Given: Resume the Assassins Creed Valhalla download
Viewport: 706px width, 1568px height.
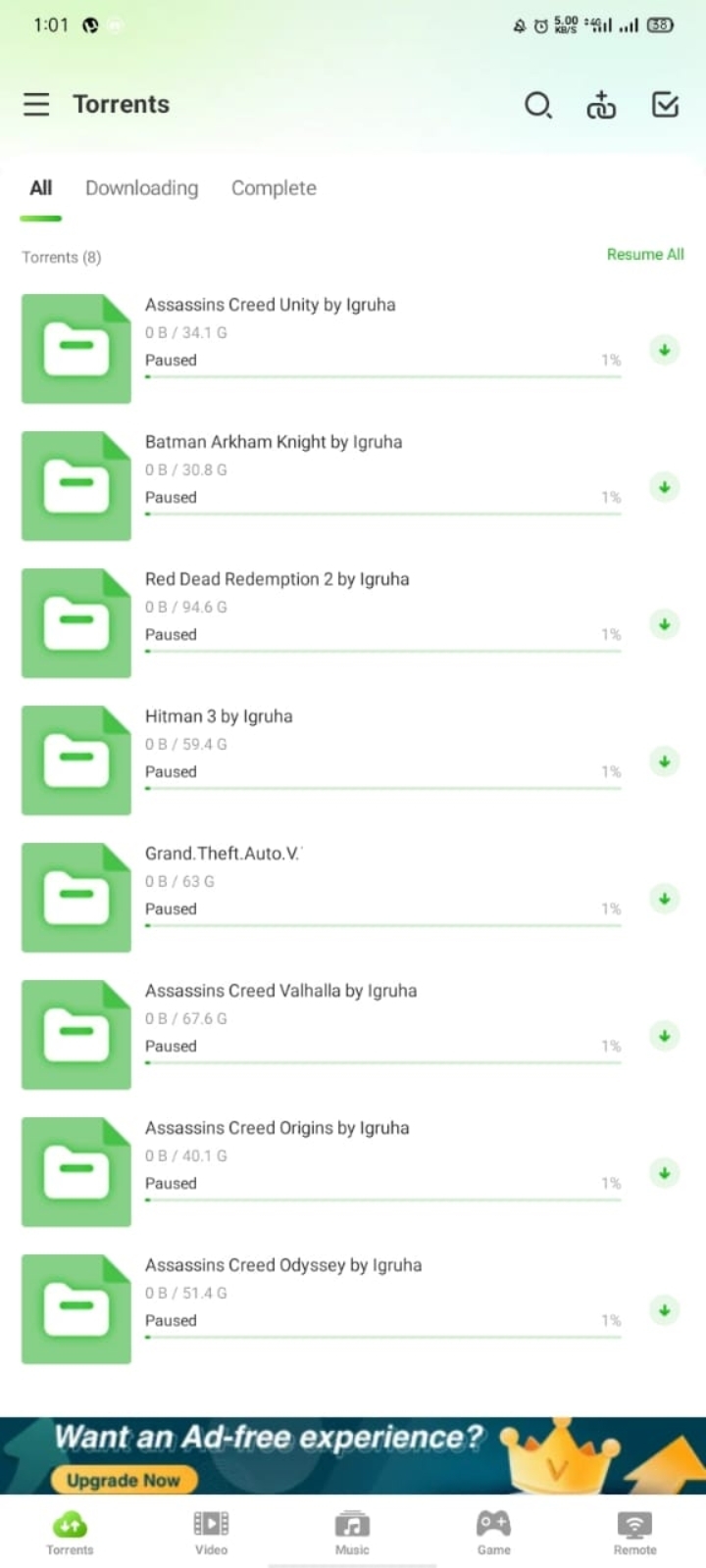Looking at the screenshot, I should pyautogui.click(x=664, y=1036).
